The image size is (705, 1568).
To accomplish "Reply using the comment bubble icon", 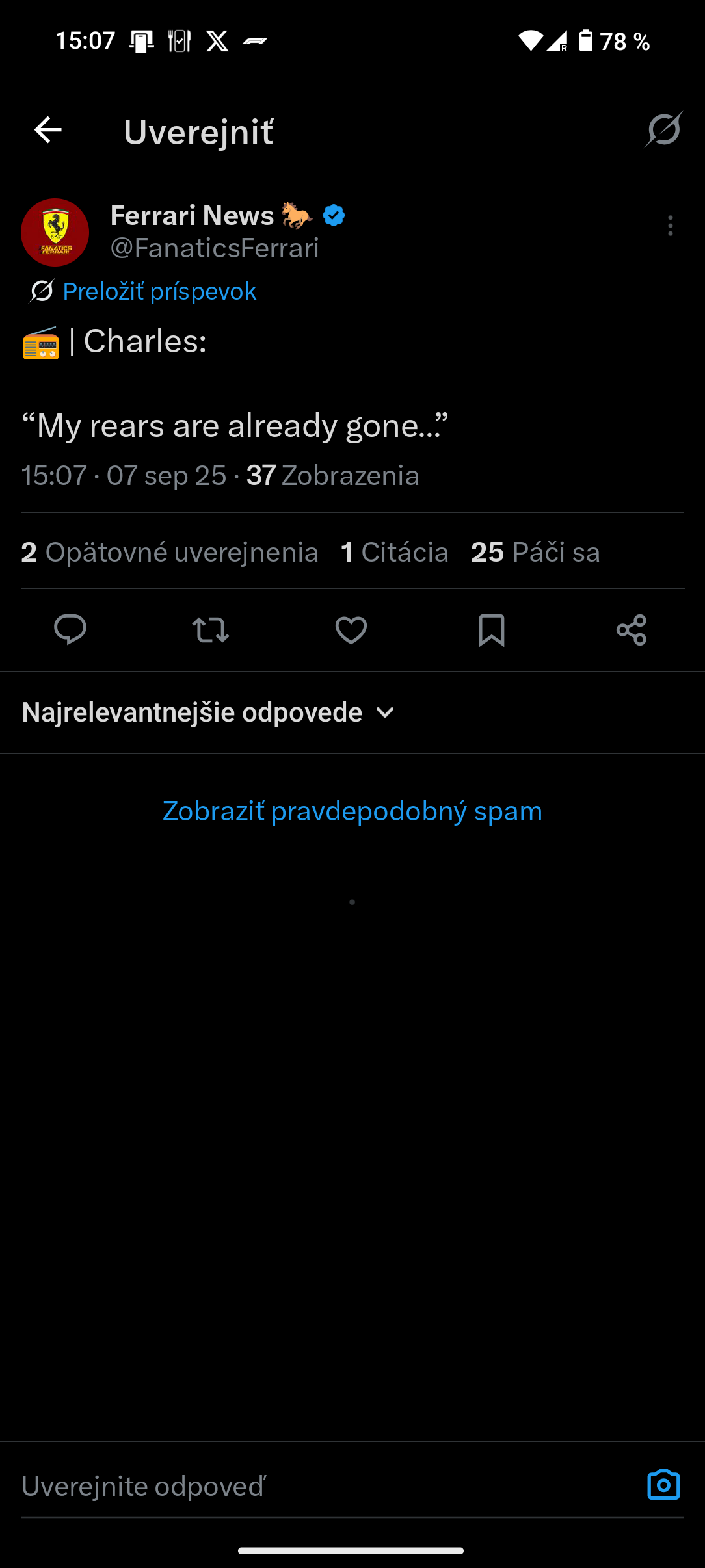I will tap(70, 630).
